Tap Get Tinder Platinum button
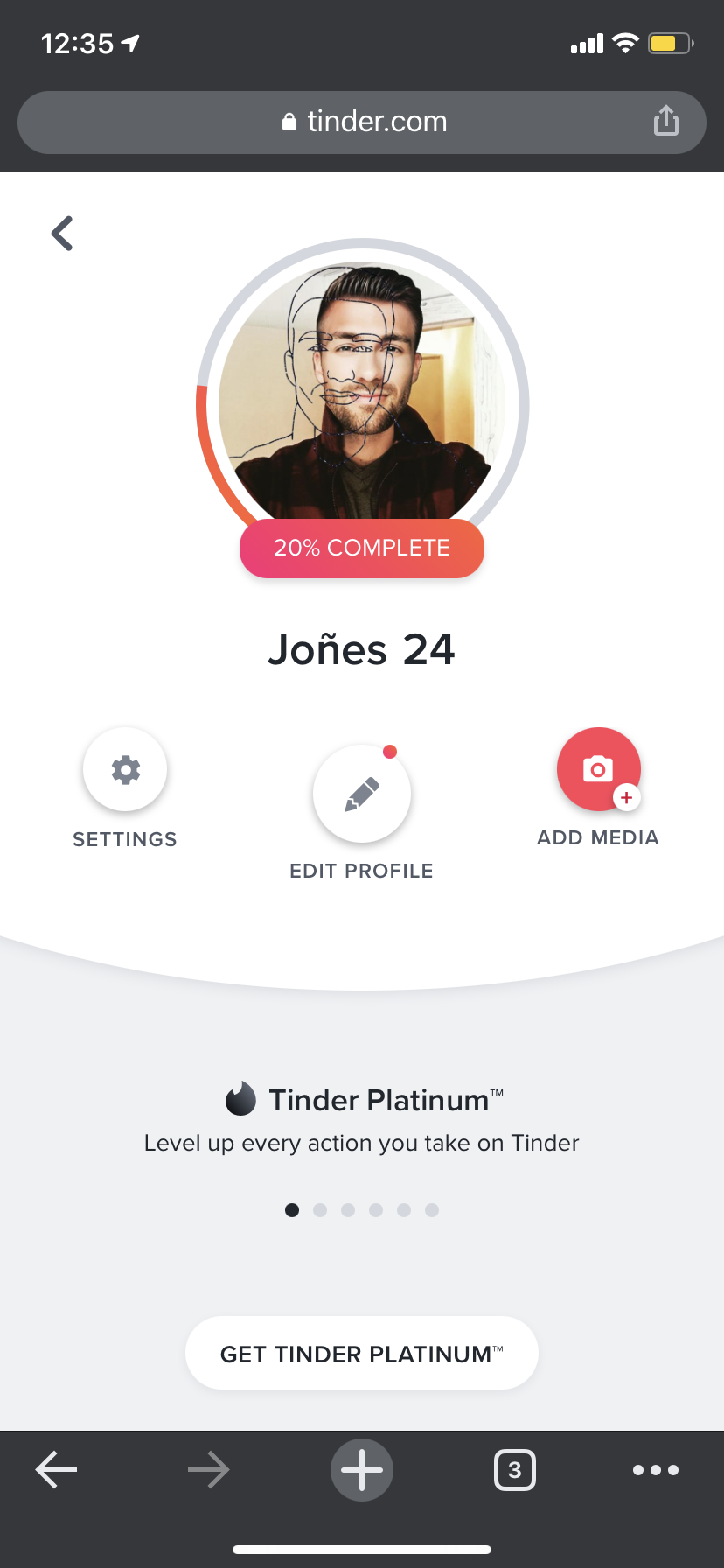Screen dimensions: 724x1568 tap(362, 1353)
